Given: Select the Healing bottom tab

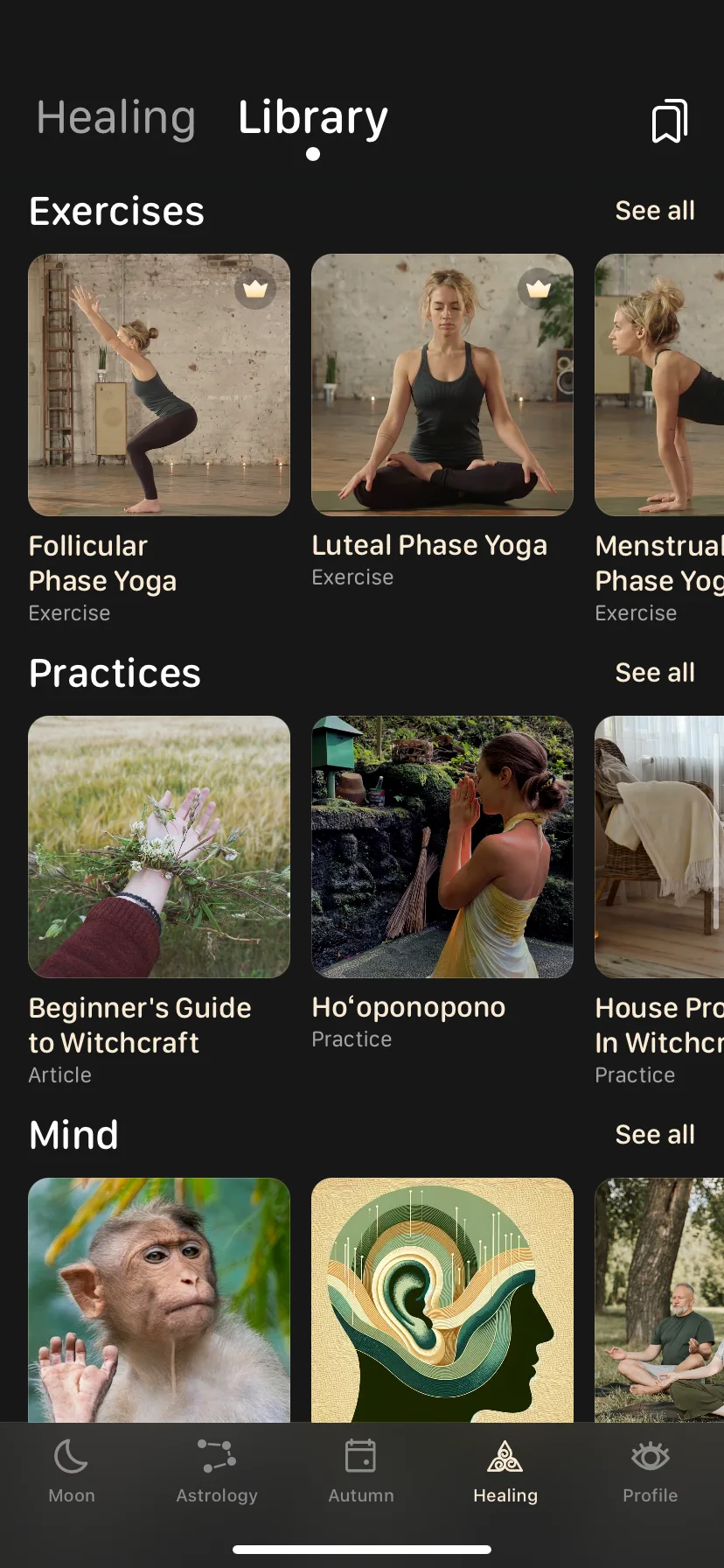Looking at the screenshot, I should click(505, 1472).
